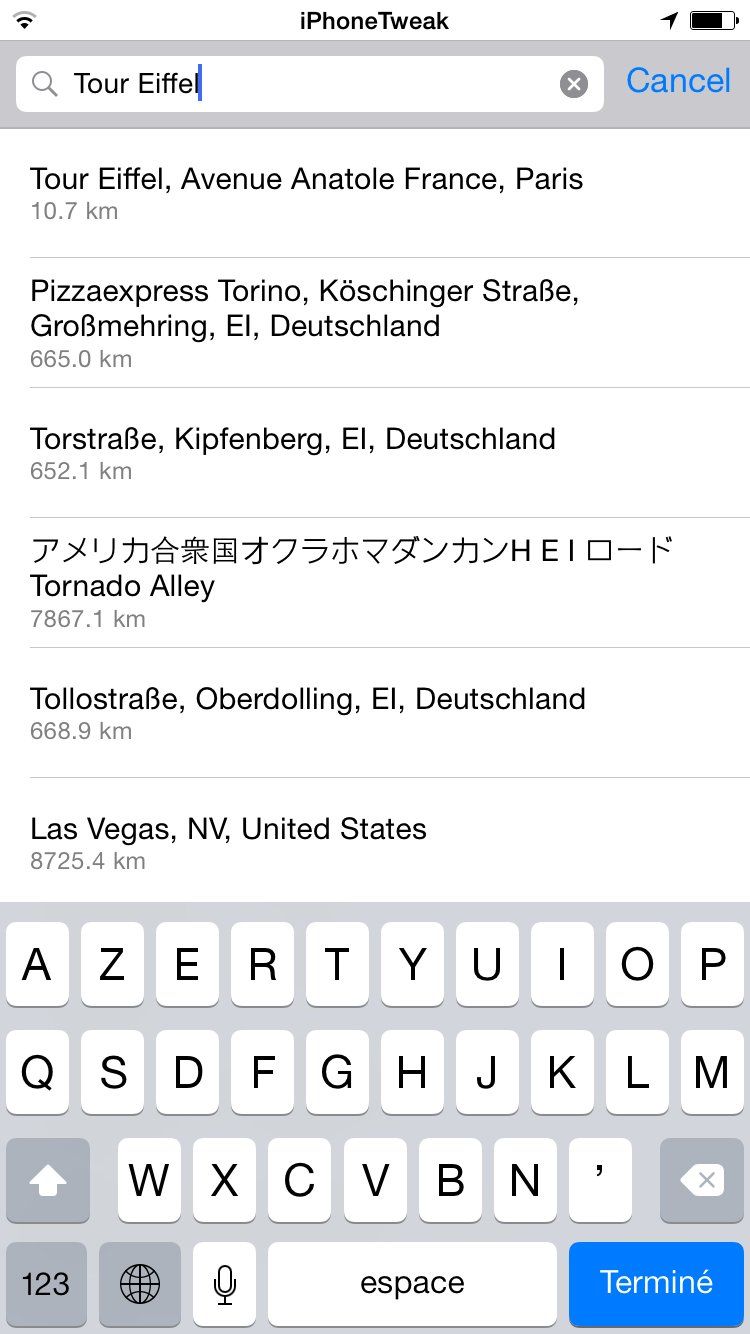Tap the keyboard backspace key
This screenshot has width=750, height=1334.
[x=702, y=1180]
